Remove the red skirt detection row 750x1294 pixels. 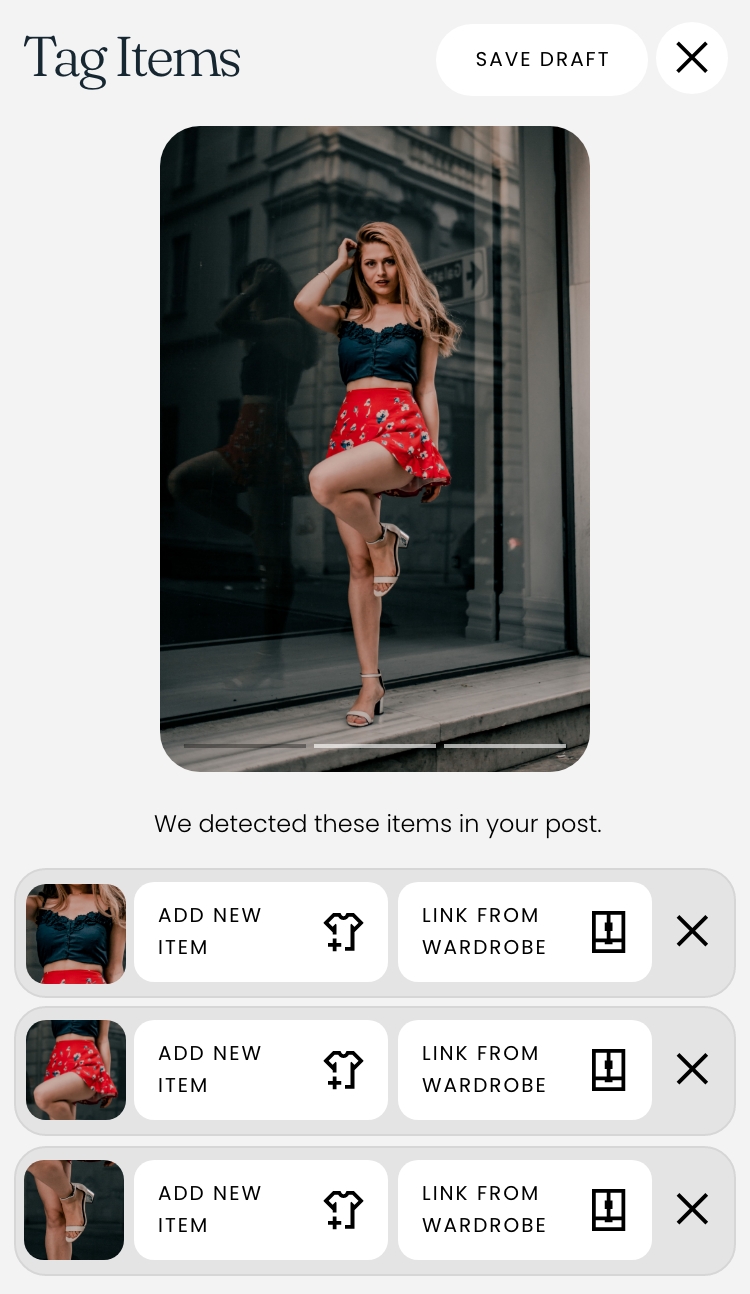click(x=691, y=1069)
